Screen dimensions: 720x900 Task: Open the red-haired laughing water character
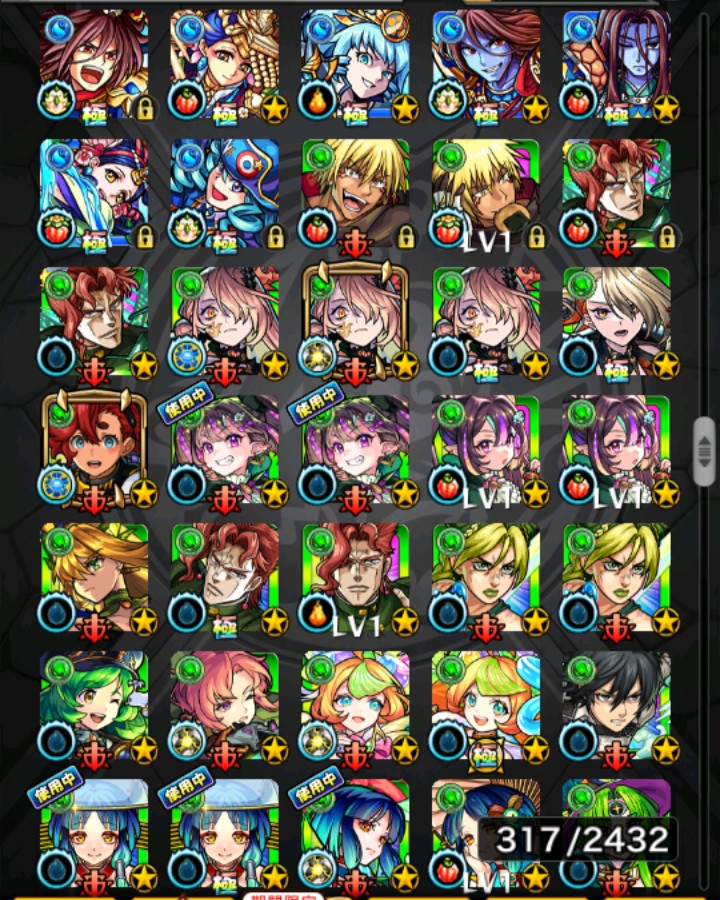(94, 62)
